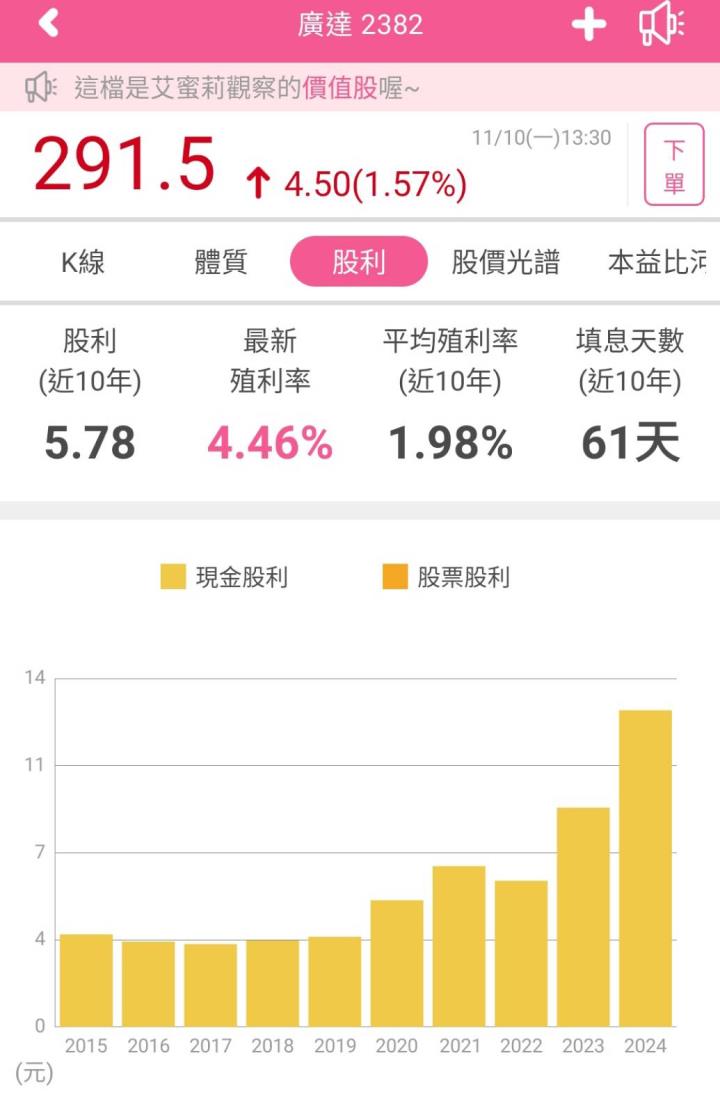Tap the announcement megaphone icon

[37, 88]
